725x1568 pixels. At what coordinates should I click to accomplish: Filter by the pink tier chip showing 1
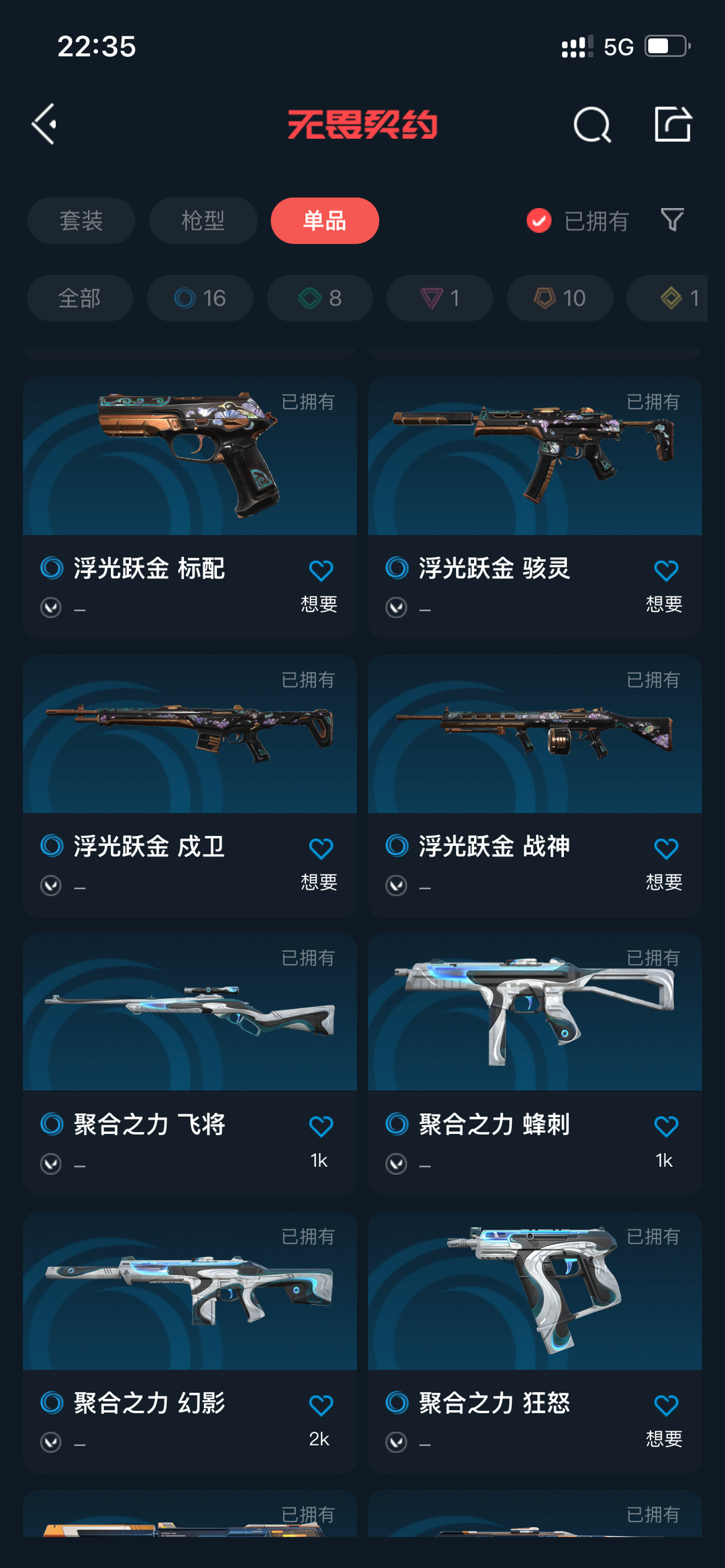440,298
